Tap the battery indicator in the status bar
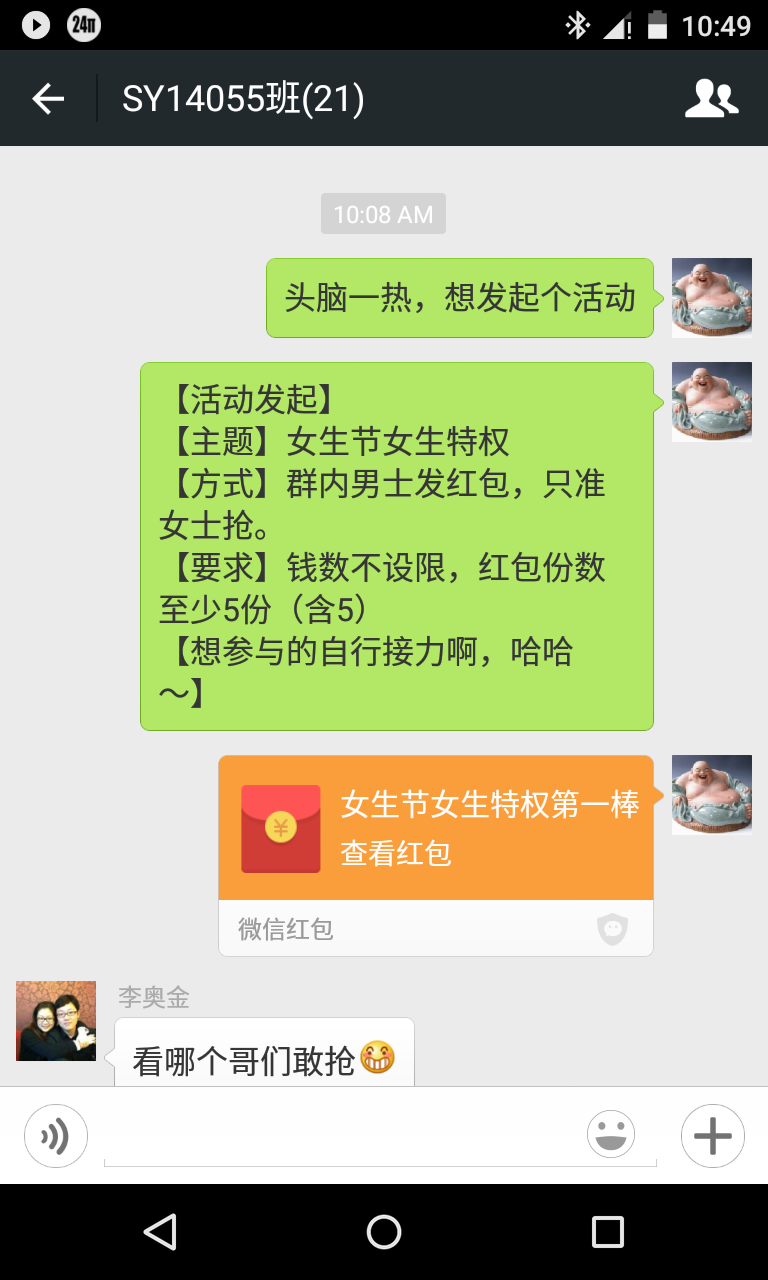Viewport: 768px width, 1280px height. point(658,25)
